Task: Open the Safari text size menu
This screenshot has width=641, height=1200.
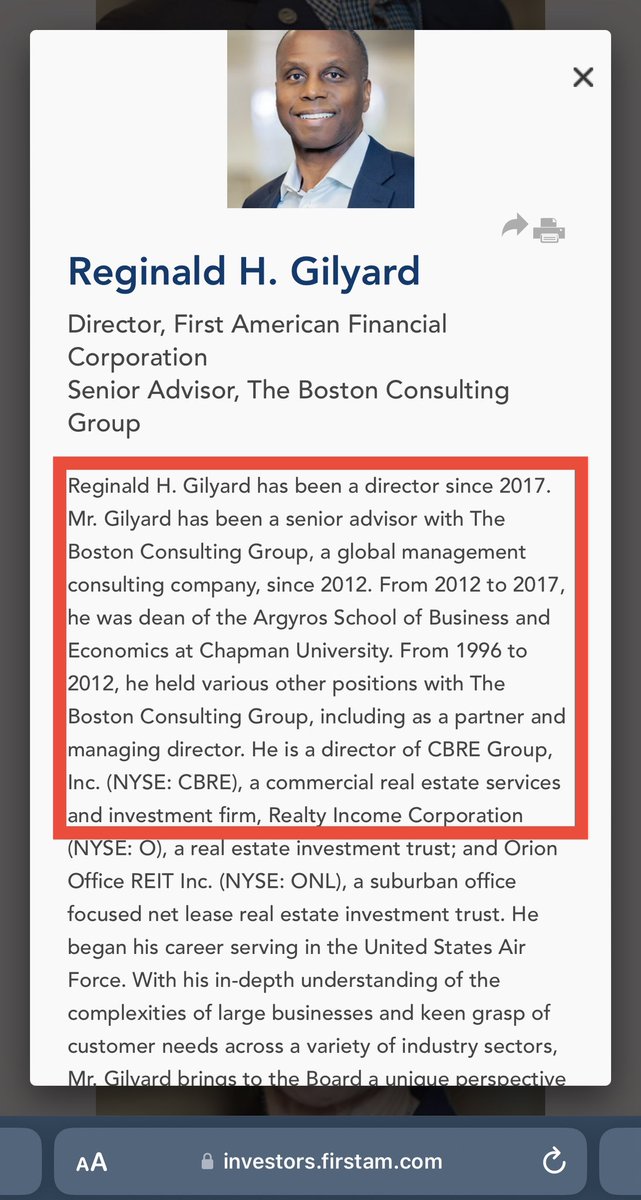Action: coord(92,1162)
